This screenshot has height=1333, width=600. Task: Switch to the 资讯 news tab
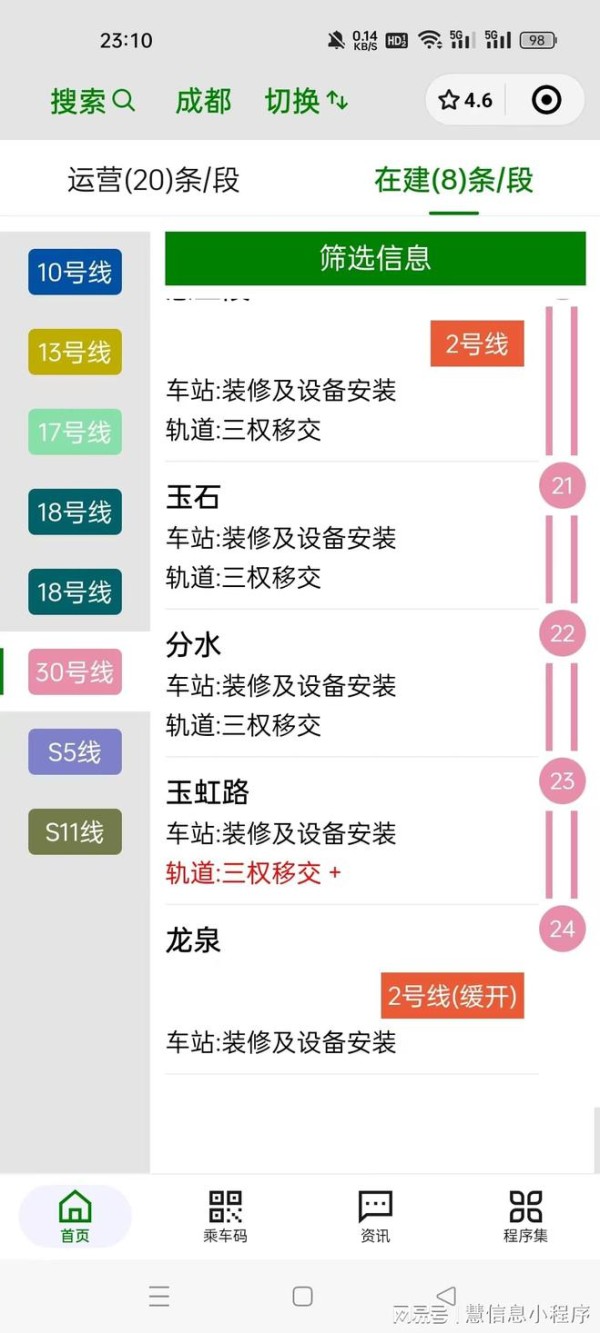coord(375,1216)
